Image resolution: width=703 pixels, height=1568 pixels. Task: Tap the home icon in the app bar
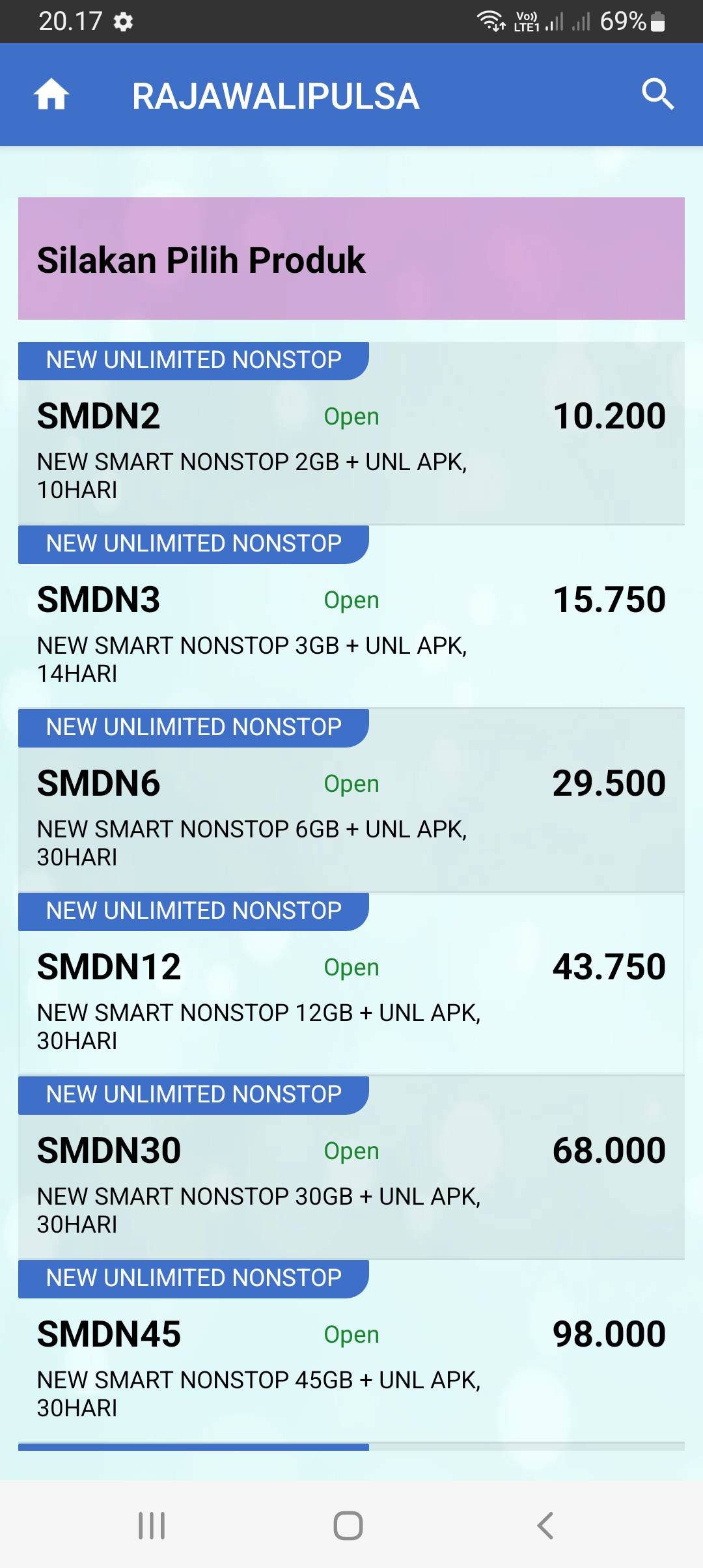coord(51,95)
